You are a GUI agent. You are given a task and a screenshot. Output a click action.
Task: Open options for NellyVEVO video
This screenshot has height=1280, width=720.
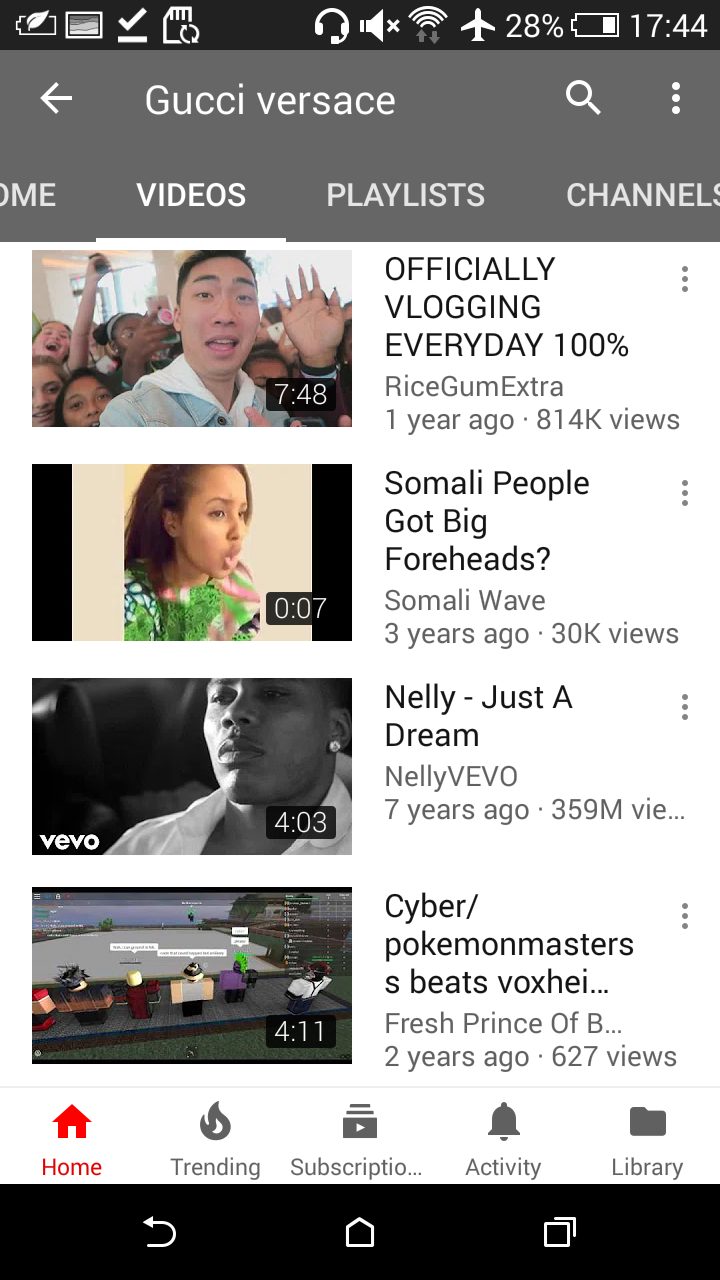pos(684,707)
